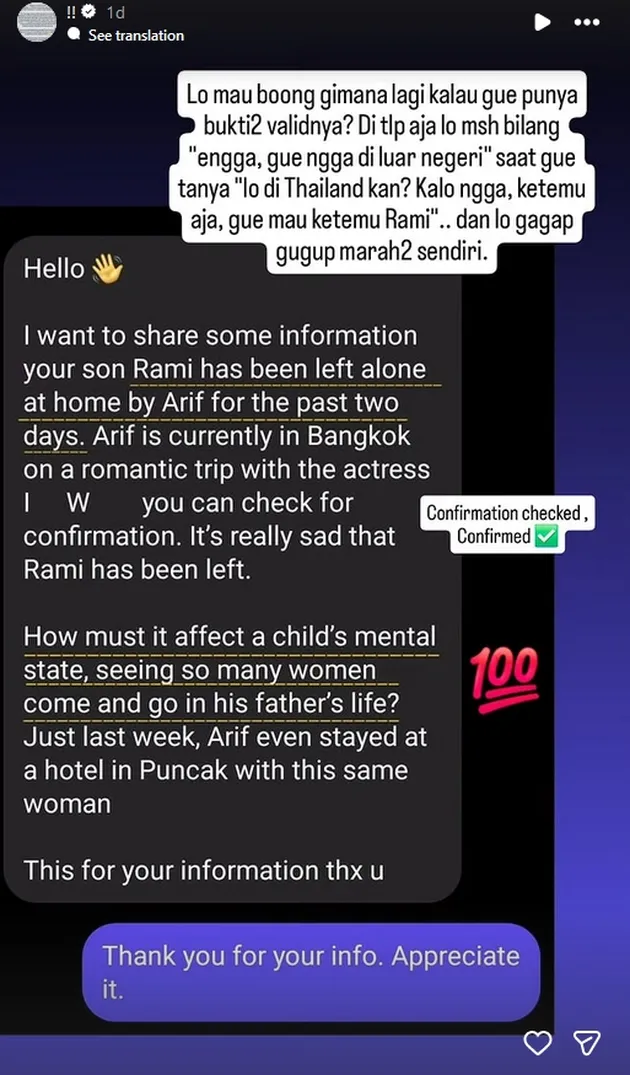Screen dimensions: 630x1075
Task: Tap See translation under the username
Action: pos(135,35)
